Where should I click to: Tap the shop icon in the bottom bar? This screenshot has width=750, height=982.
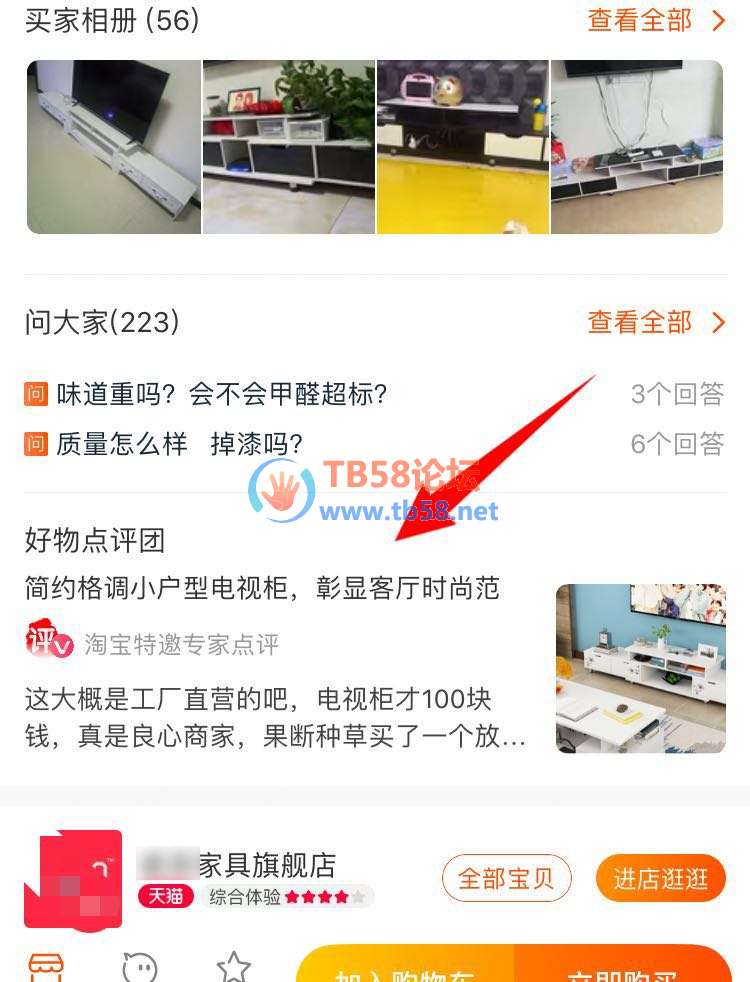coord(46,967)
